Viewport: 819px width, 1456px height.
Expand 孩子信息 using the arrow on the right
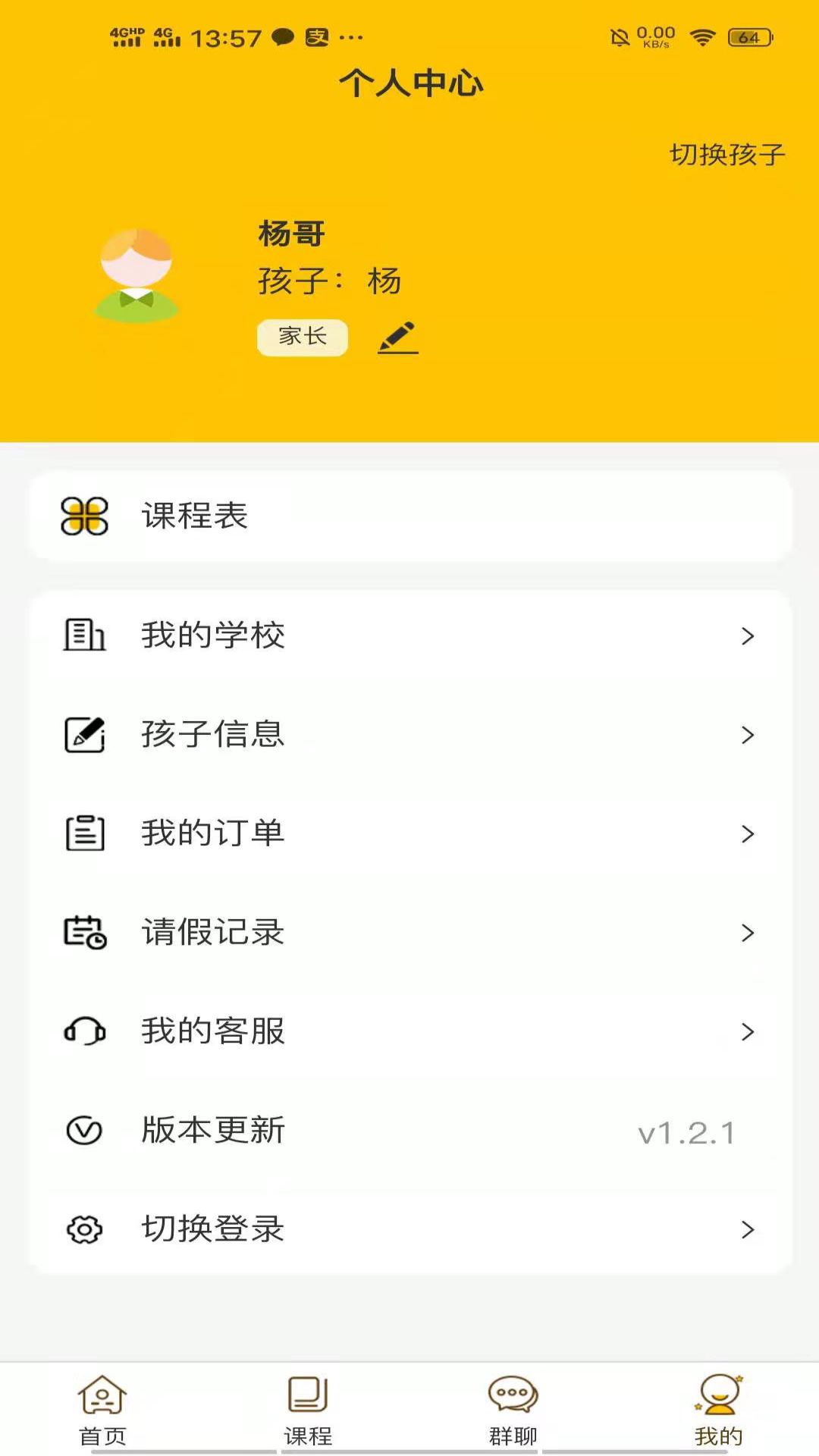(x=749, y=734)
